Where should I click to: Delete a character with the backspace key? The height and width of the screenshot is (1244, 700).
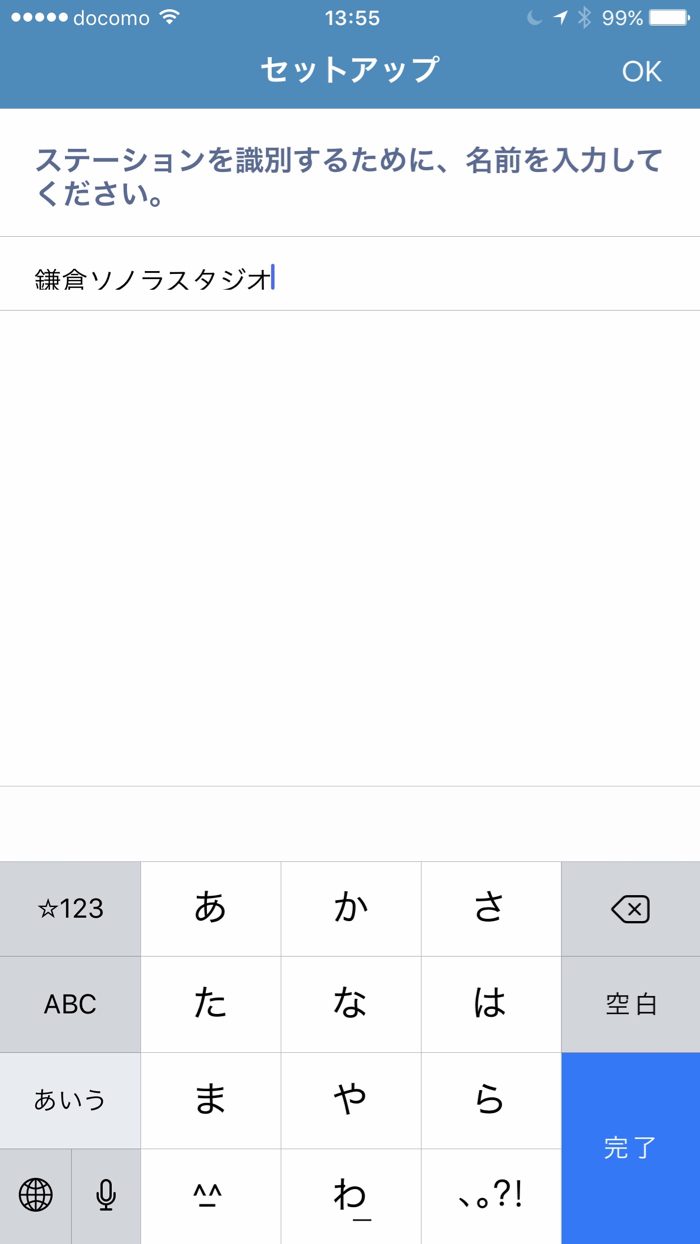point(630,909)
